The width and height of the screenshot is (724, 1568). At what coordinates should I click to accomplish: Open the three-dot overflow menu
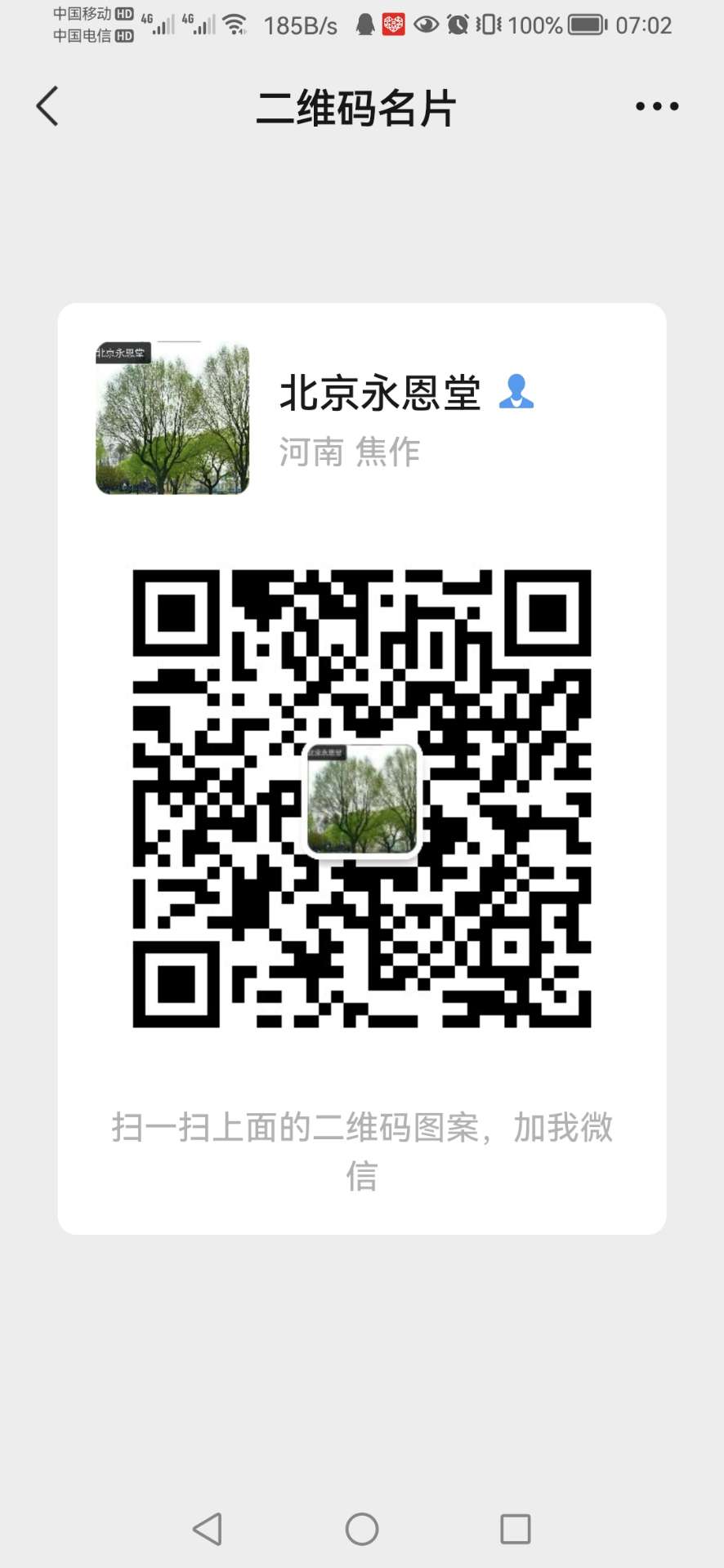[657, 106]
